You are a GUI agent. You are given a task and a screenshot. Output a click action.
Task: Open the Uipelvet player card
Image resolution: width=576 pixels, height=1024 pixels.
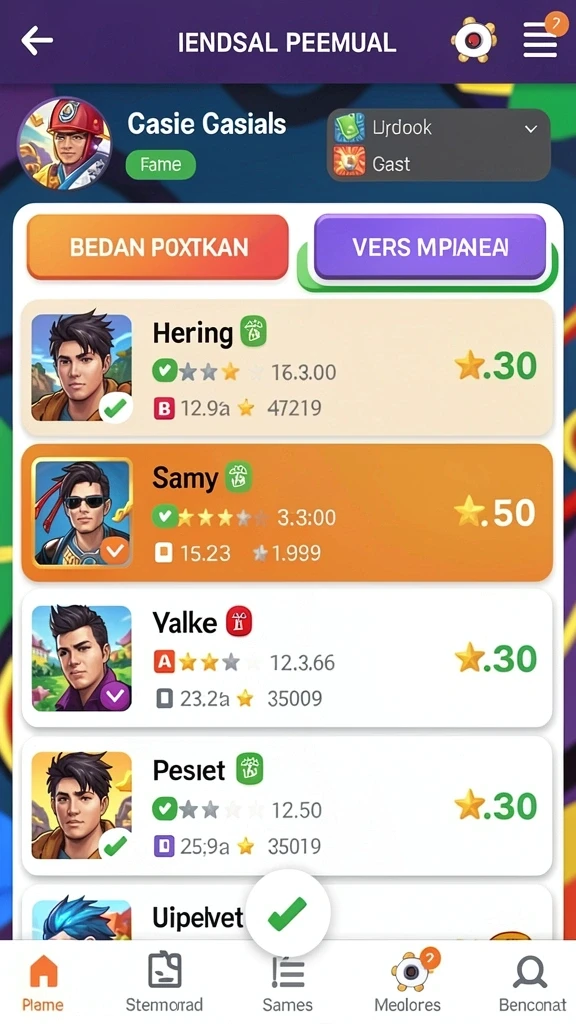click(287, 913)
